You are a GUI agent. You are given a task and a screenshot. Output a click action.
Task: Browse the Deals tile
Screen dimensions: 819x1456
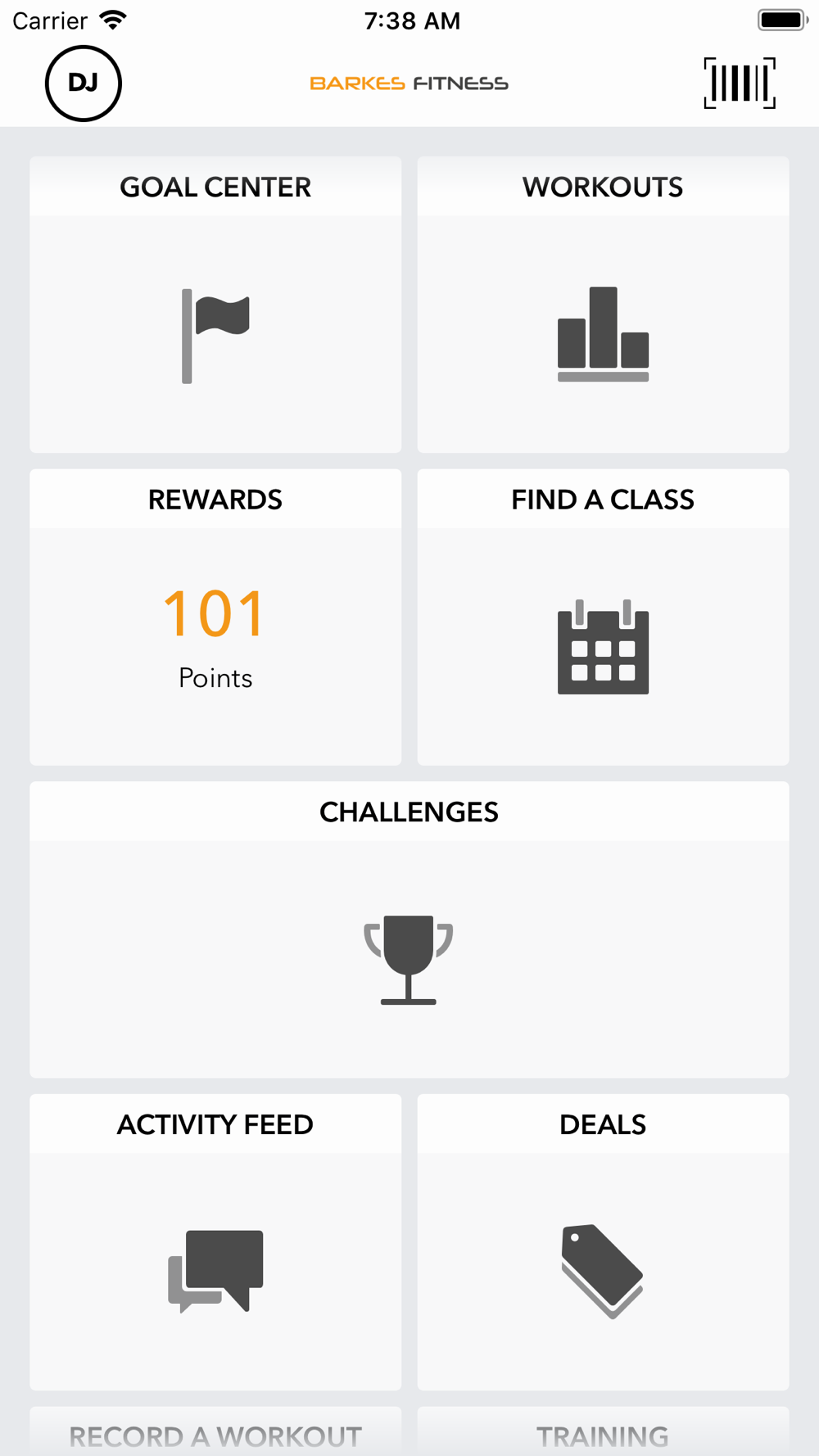point(603,1242)
